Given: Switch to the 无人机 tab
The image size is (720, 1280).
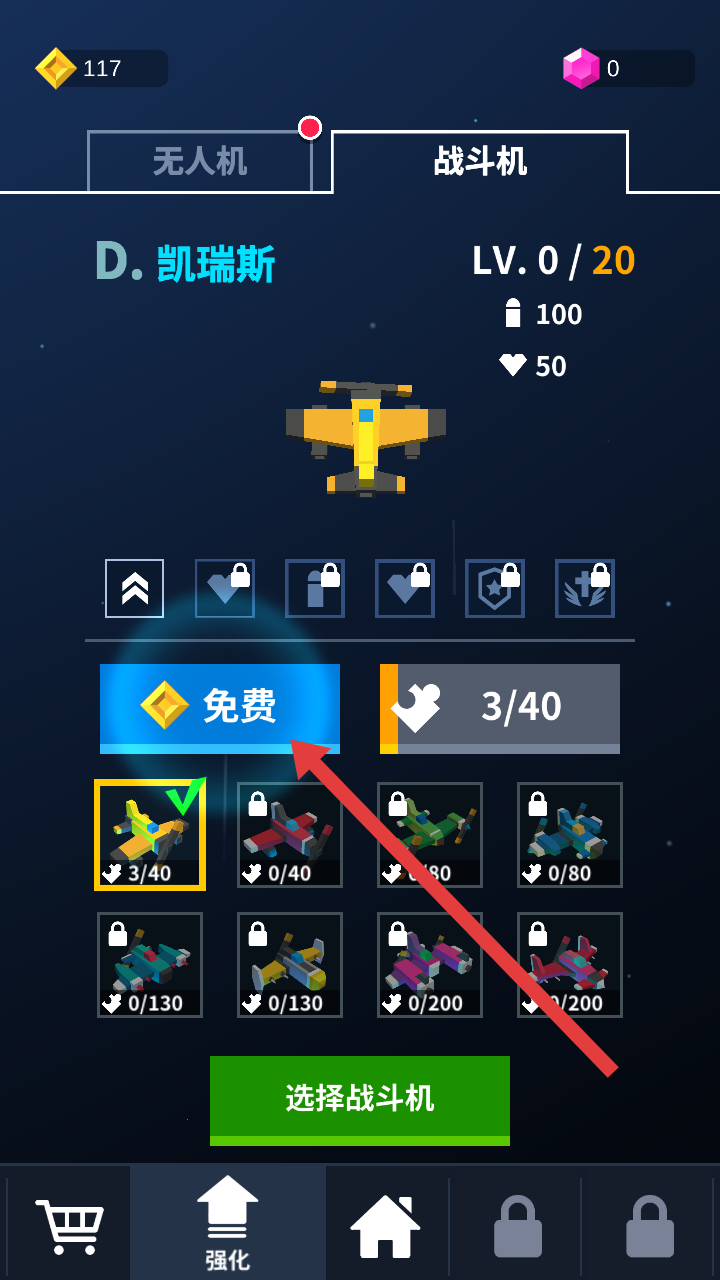Looking at the screenshot, I should click(x=200, y=161).
